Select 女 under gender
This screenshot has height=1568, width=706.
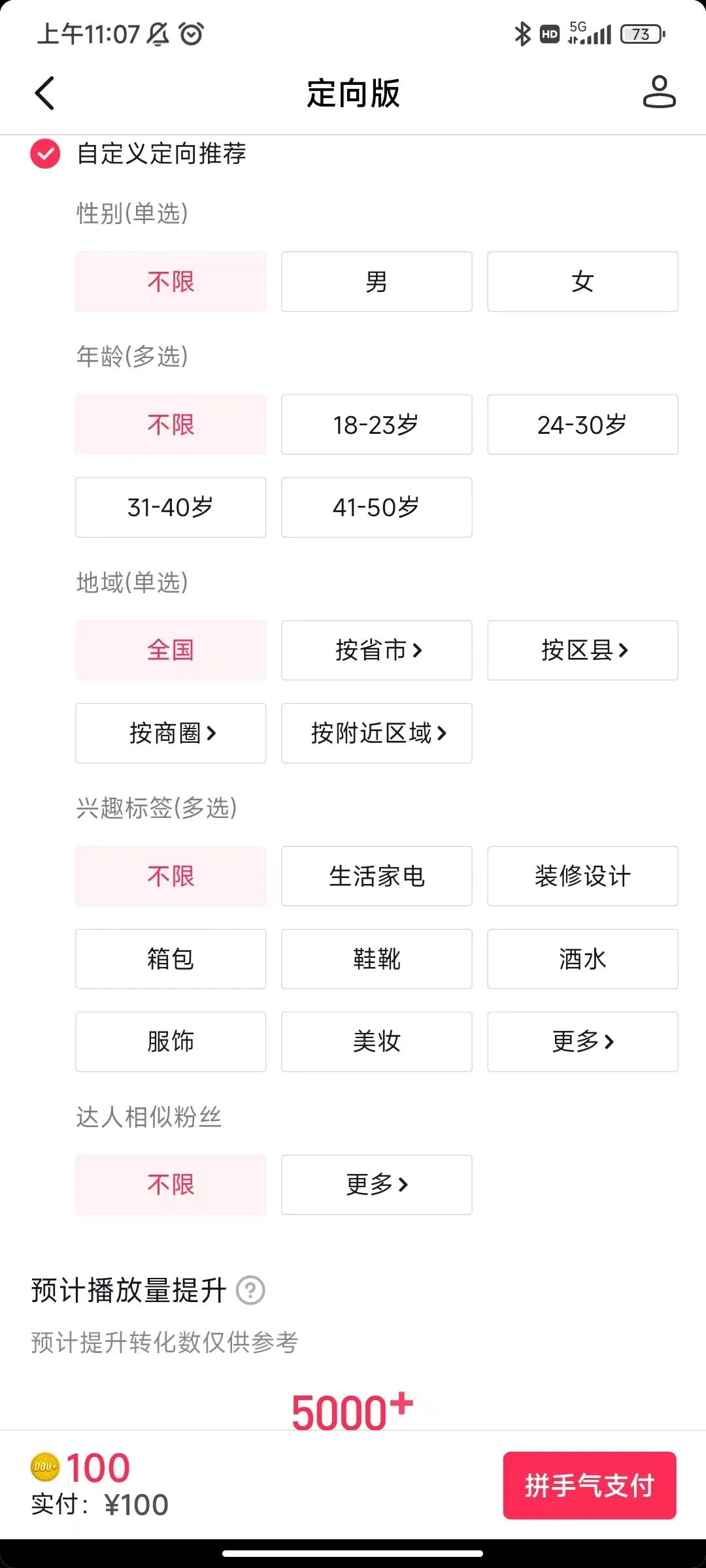tap(582, 282)
